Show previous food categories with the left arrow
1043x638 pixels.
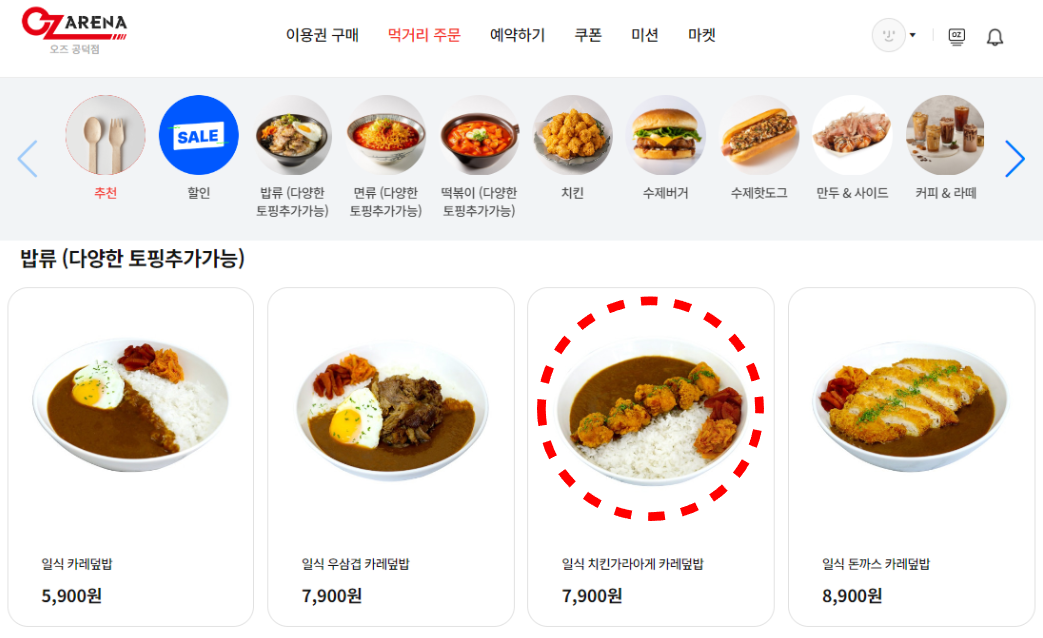click(x=27, y=158)
